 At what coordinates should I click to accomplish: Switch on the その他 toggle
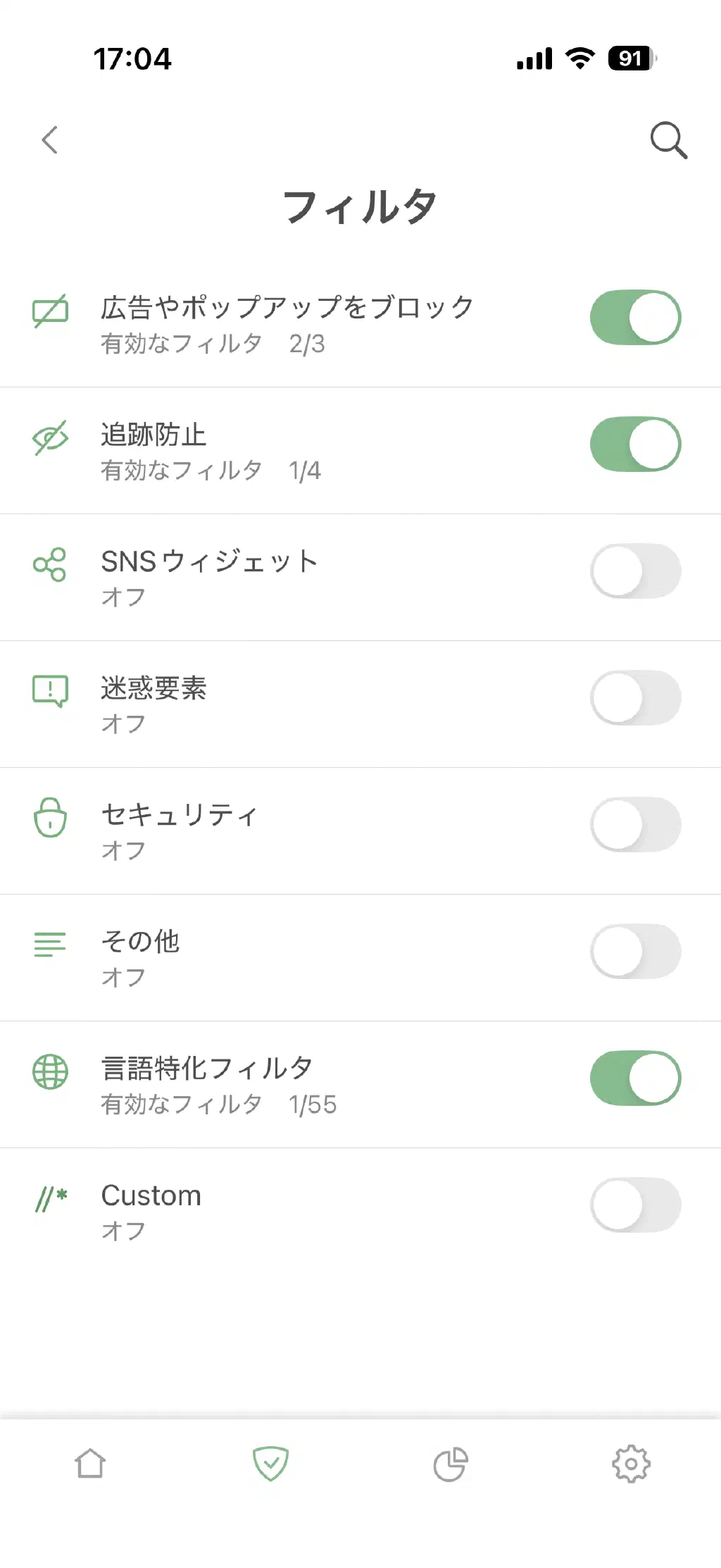[635, 952]
